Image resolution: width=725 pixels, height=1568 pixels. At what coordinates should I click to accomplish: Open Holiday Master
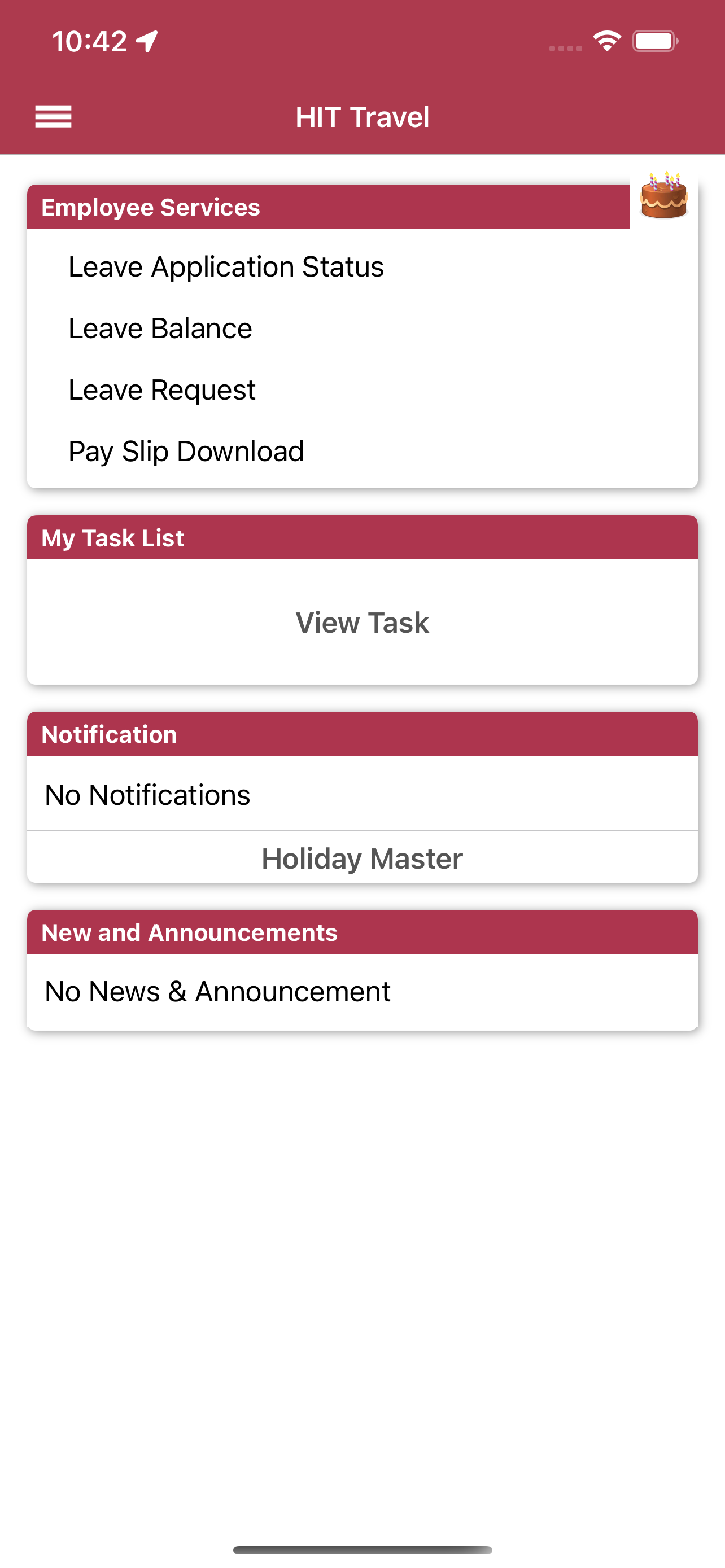(x=362, y=859)
